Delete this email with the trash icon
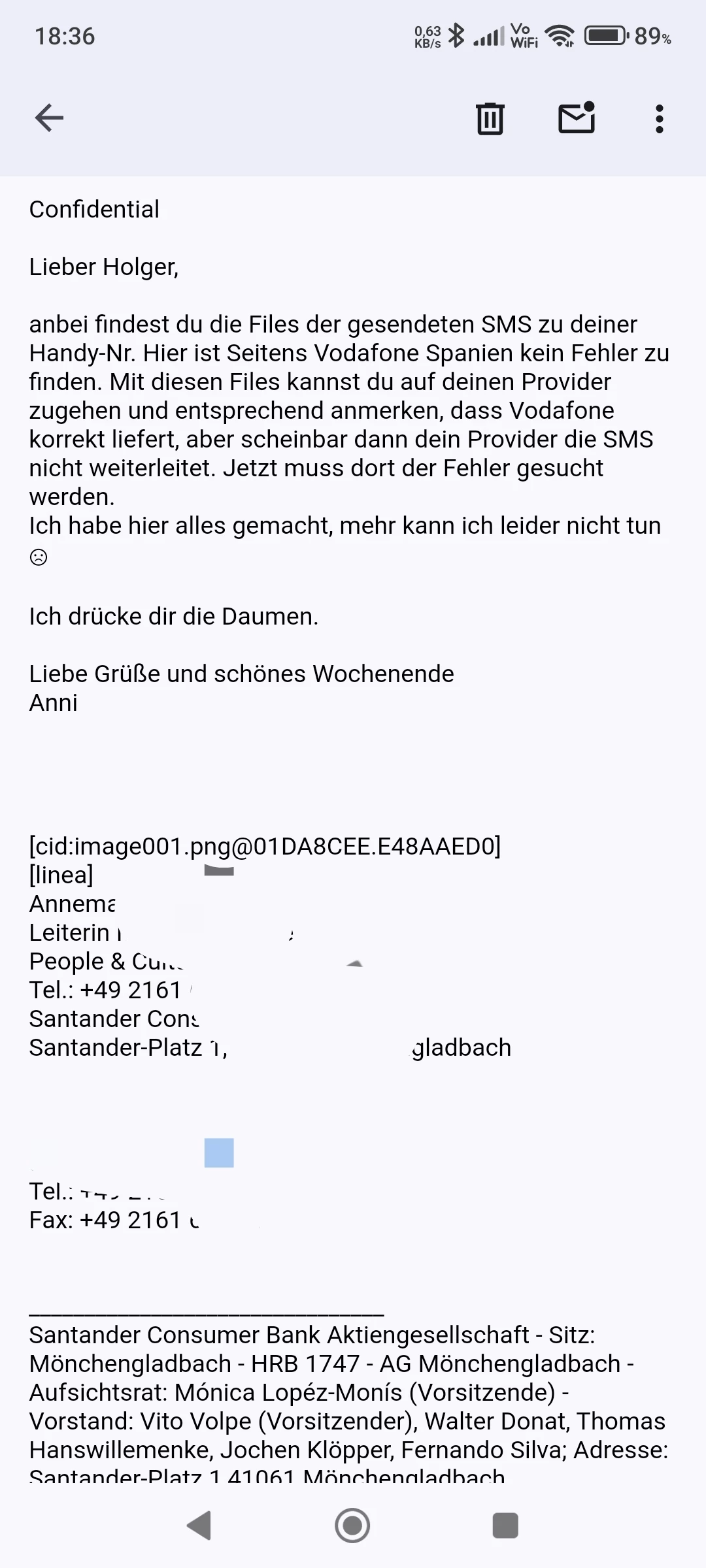The height and width of the screenshot is (1568, 706). coord(490,118)
